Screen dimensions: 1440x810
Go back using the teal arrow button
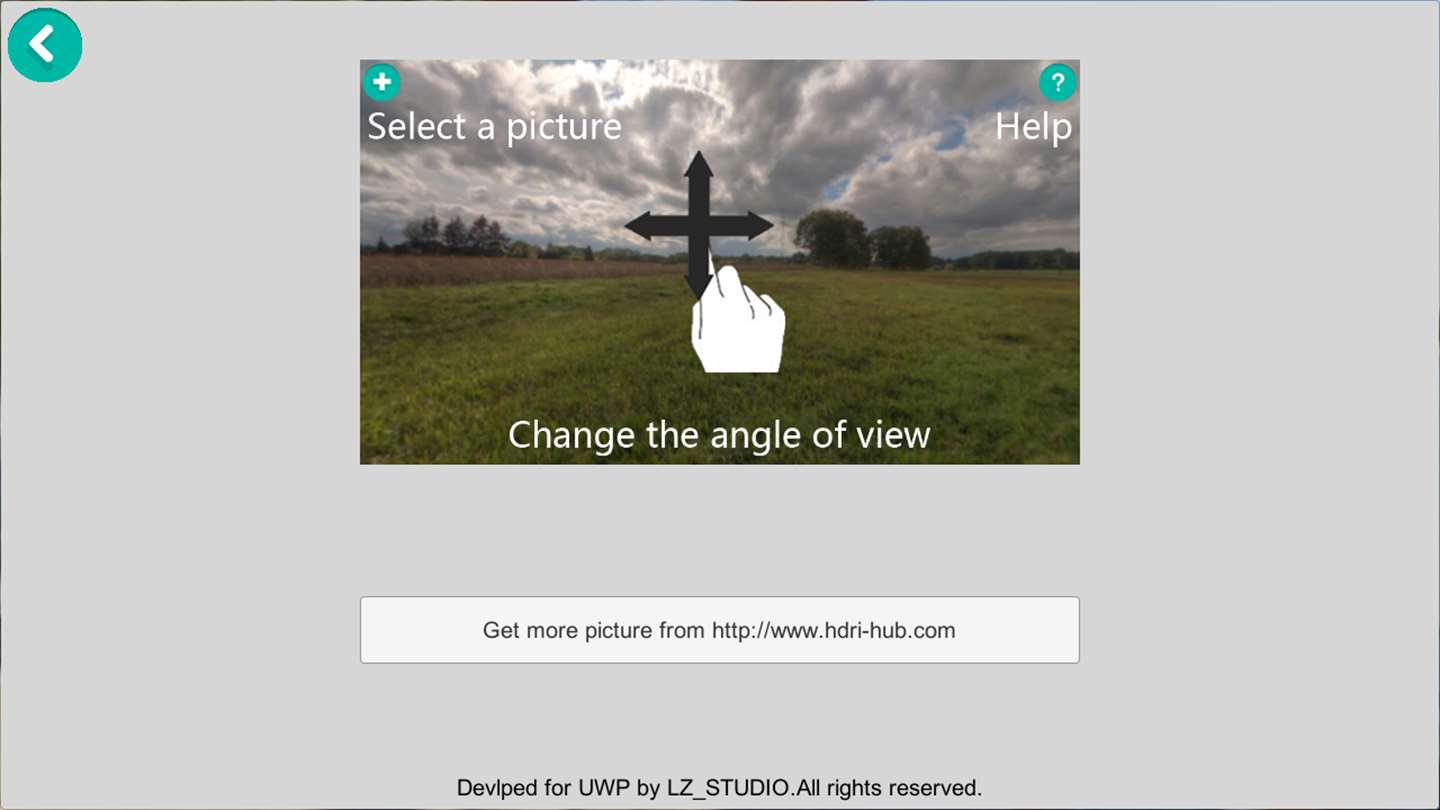pos(45,45)
